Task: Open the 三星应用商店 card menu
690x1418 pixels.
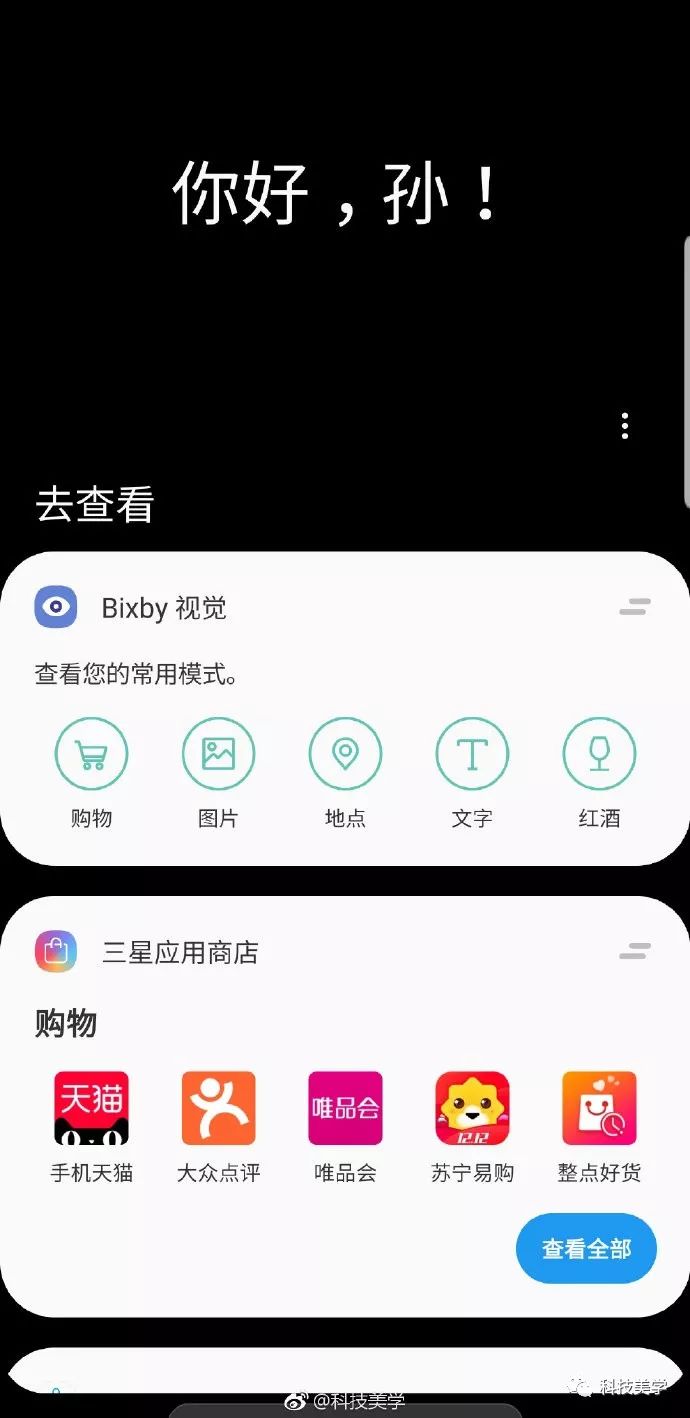Action: click(634, 951)
